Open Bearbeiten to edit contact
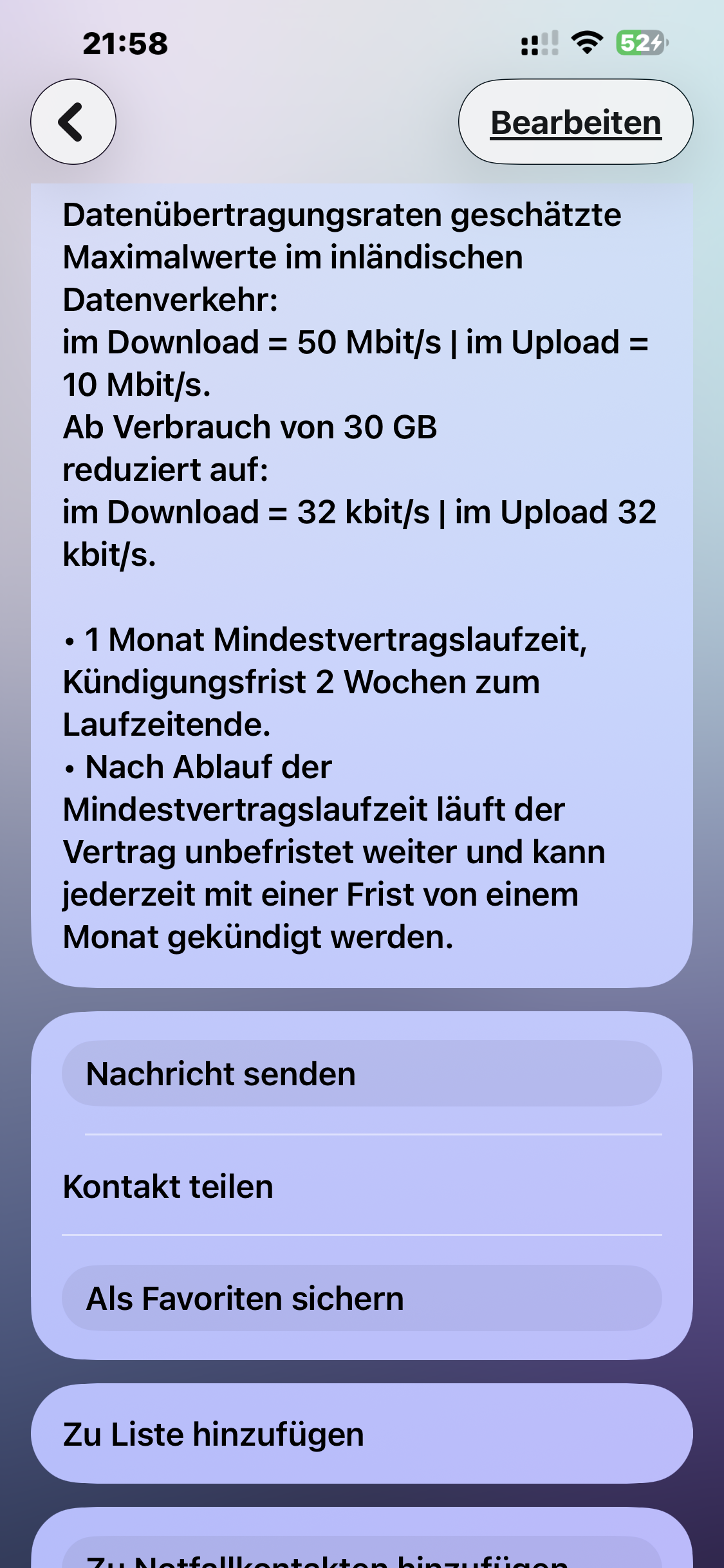The image size is (724, 1568). [575, 122]
